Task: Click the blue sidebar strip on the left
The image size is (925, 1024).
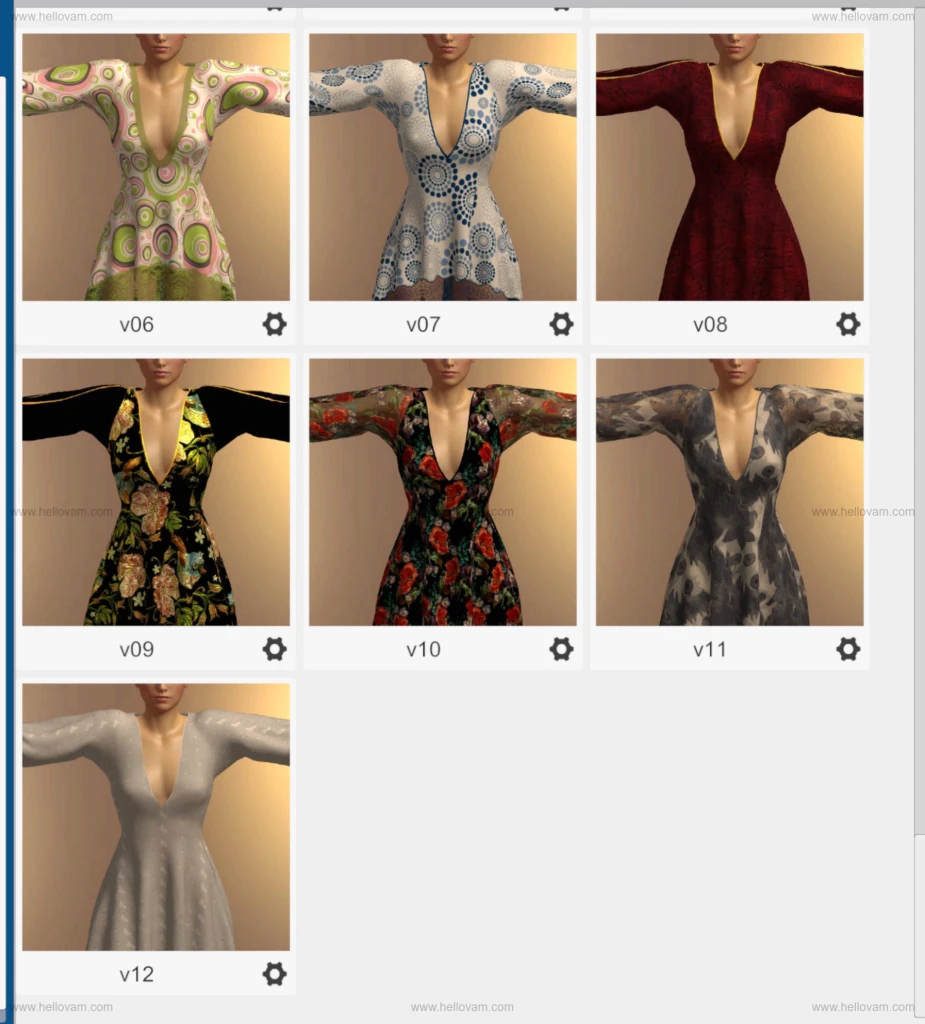Action: [4, 500]
